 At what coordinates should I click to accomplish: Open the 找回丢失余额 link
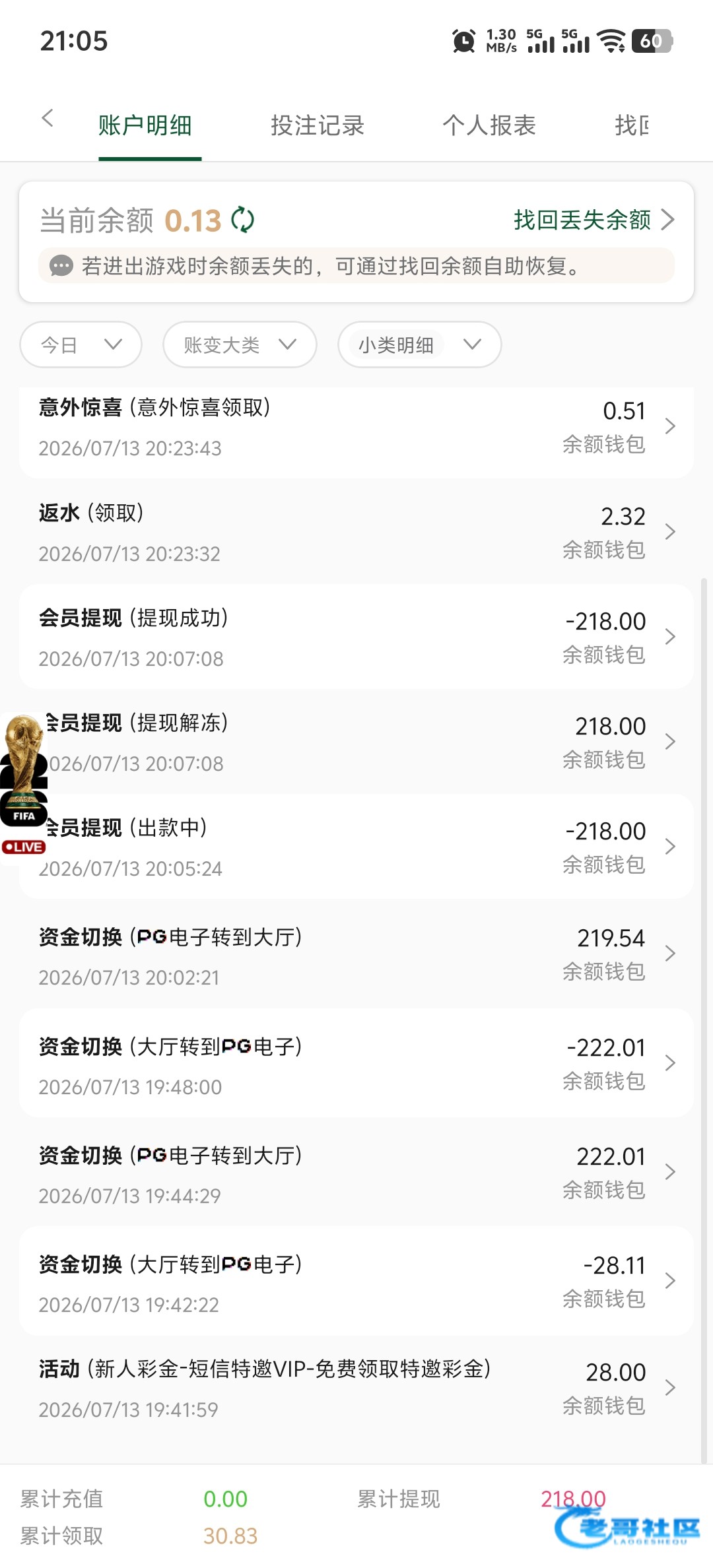click(x=594, y=220)
